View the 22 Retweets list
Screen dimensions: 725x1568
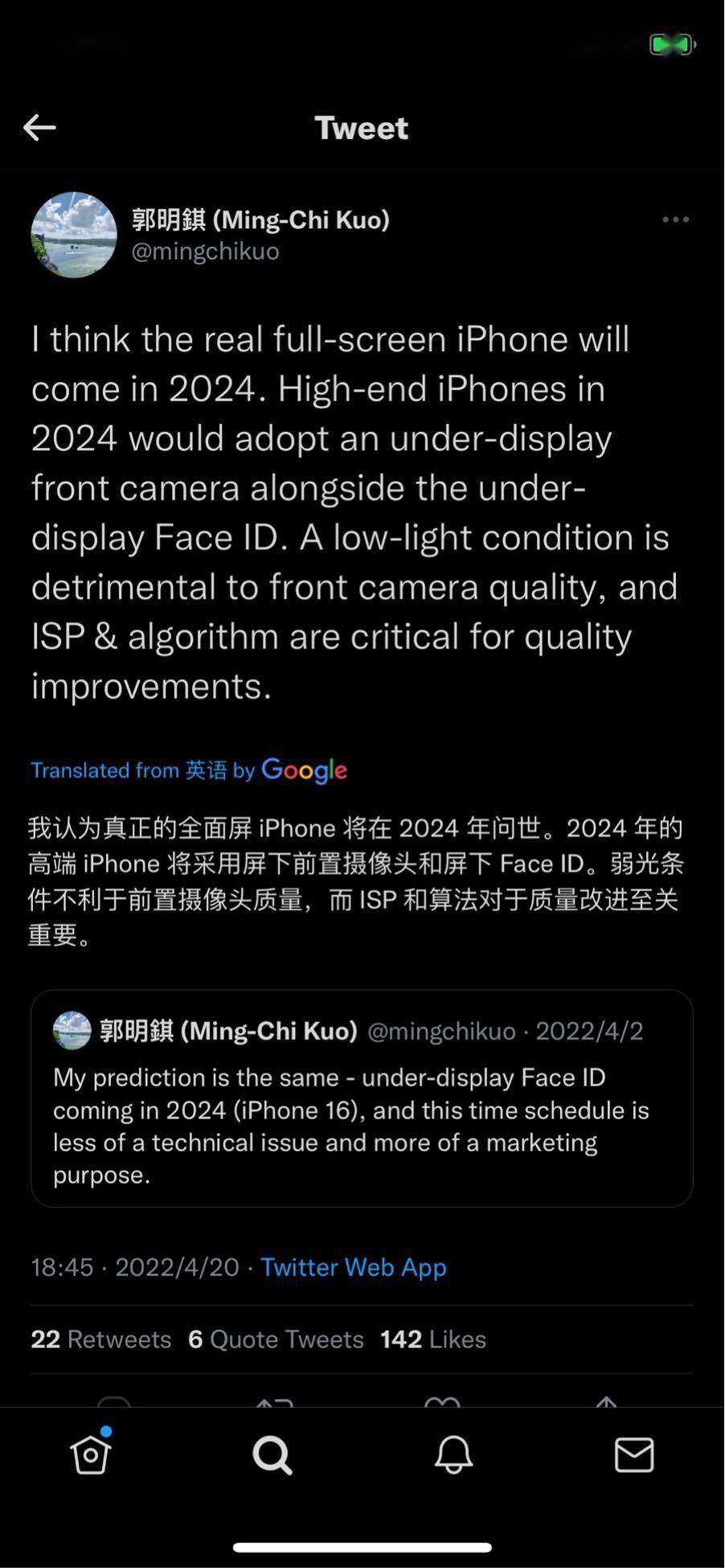[101, 1339]
